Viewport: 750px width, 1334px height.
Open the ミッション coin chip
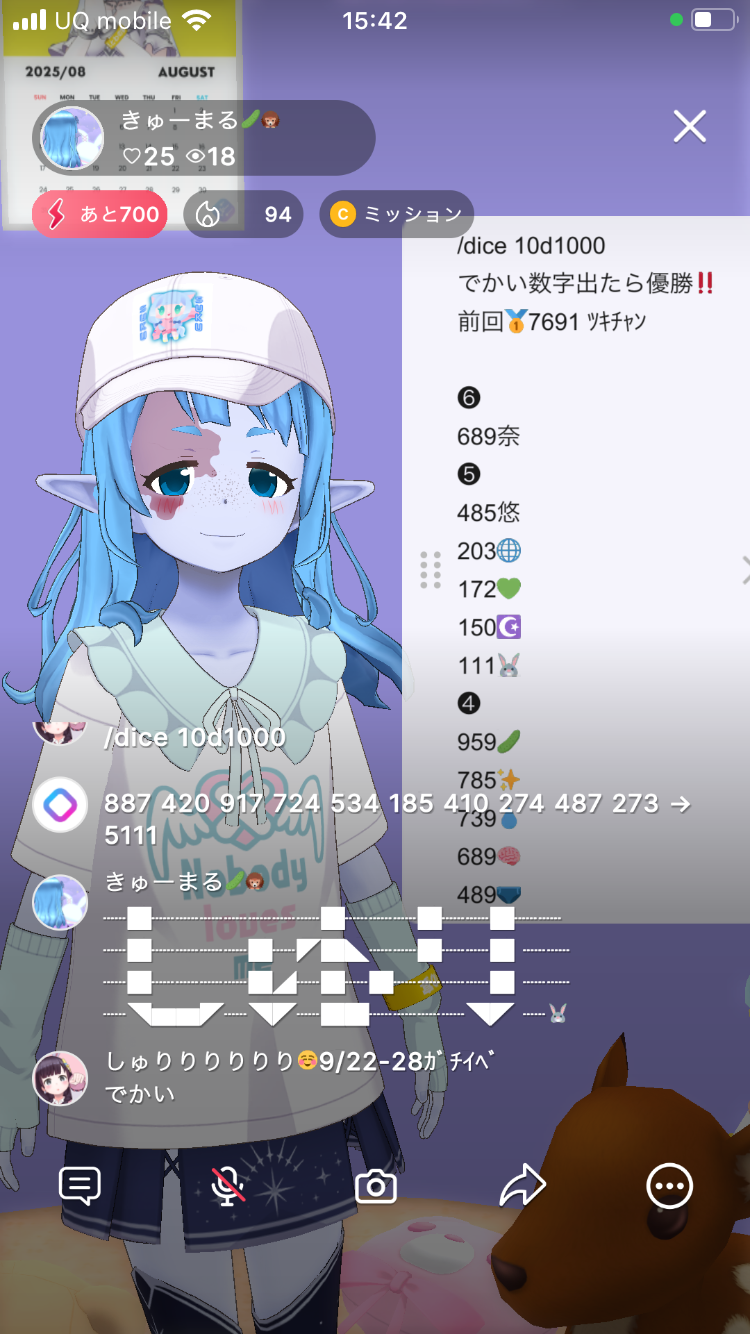pos(396,214)
